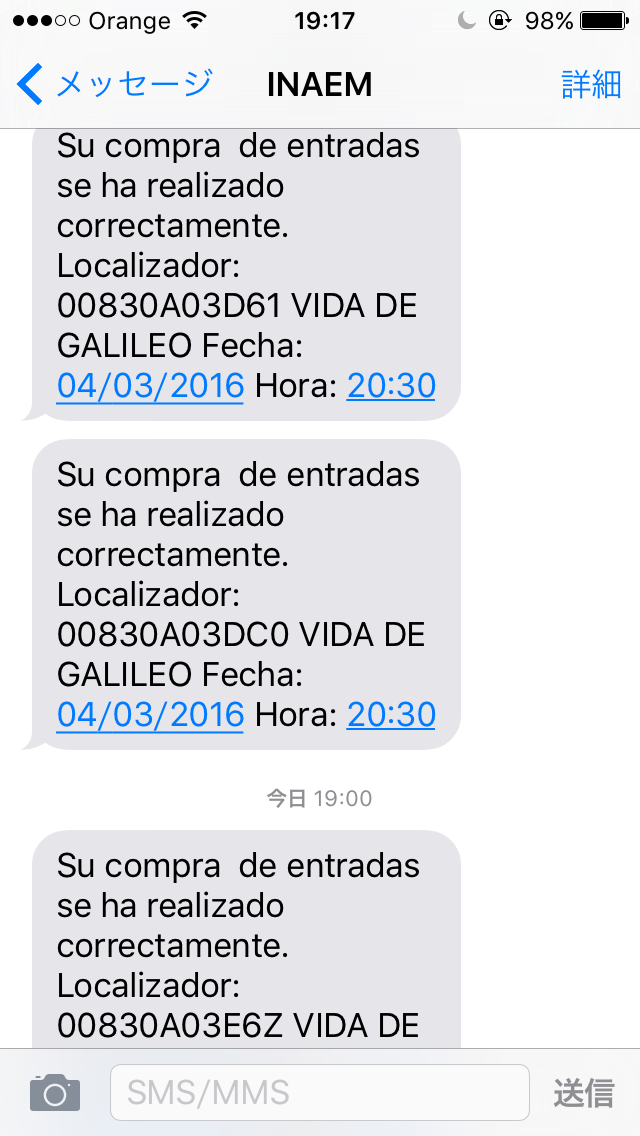Tap 20:30 link in the 00830A03DC0 message
640x1136 pixels.
click(391, 714)
